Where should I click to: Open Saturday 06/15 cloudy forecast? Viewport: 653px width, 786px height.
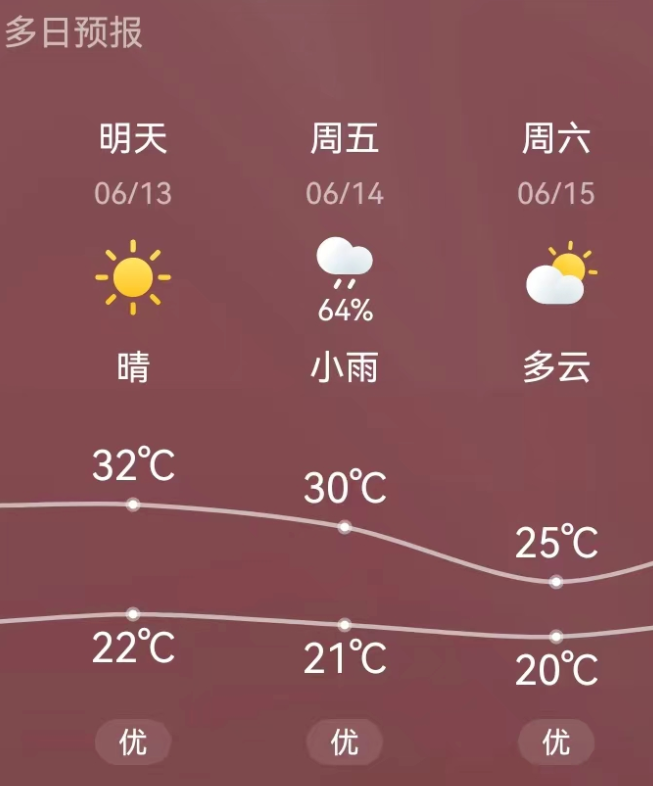coord(557,276)
